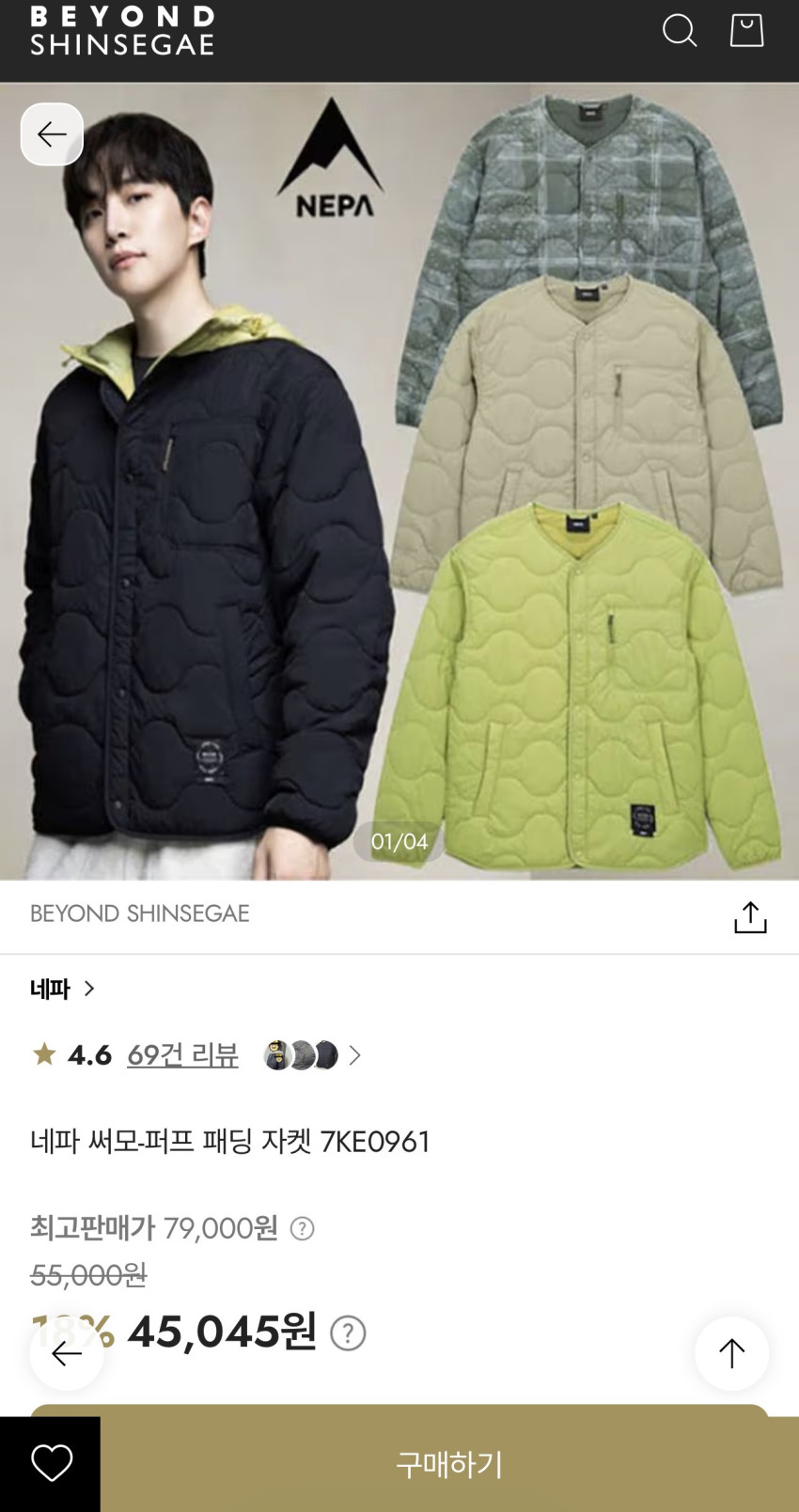The image size is (799, 1512).
Task: Tap 구매하기 to purchase
Action: click(449, 1464)
